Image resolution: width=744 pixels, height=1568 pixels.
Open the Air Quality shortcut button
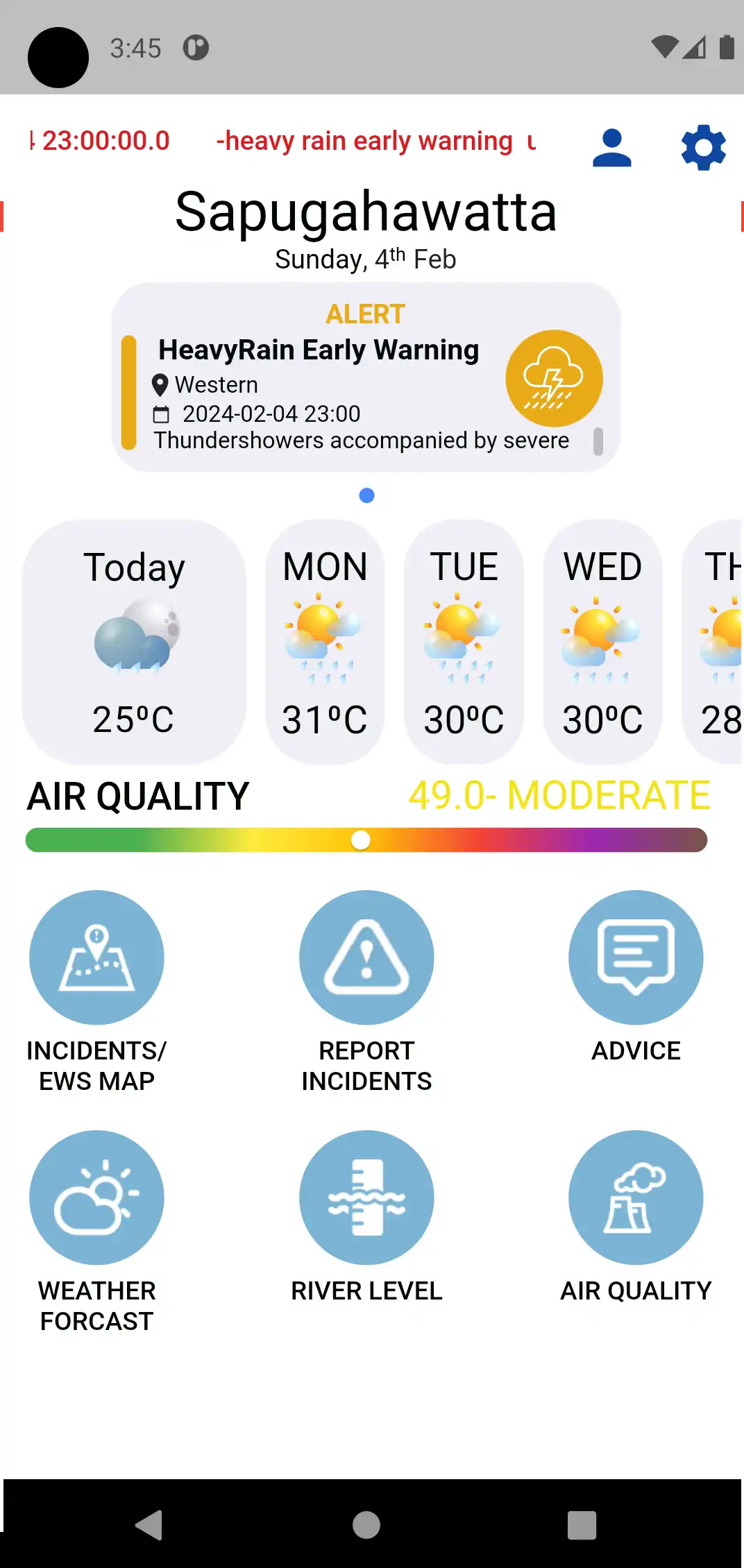(636, 1198)
